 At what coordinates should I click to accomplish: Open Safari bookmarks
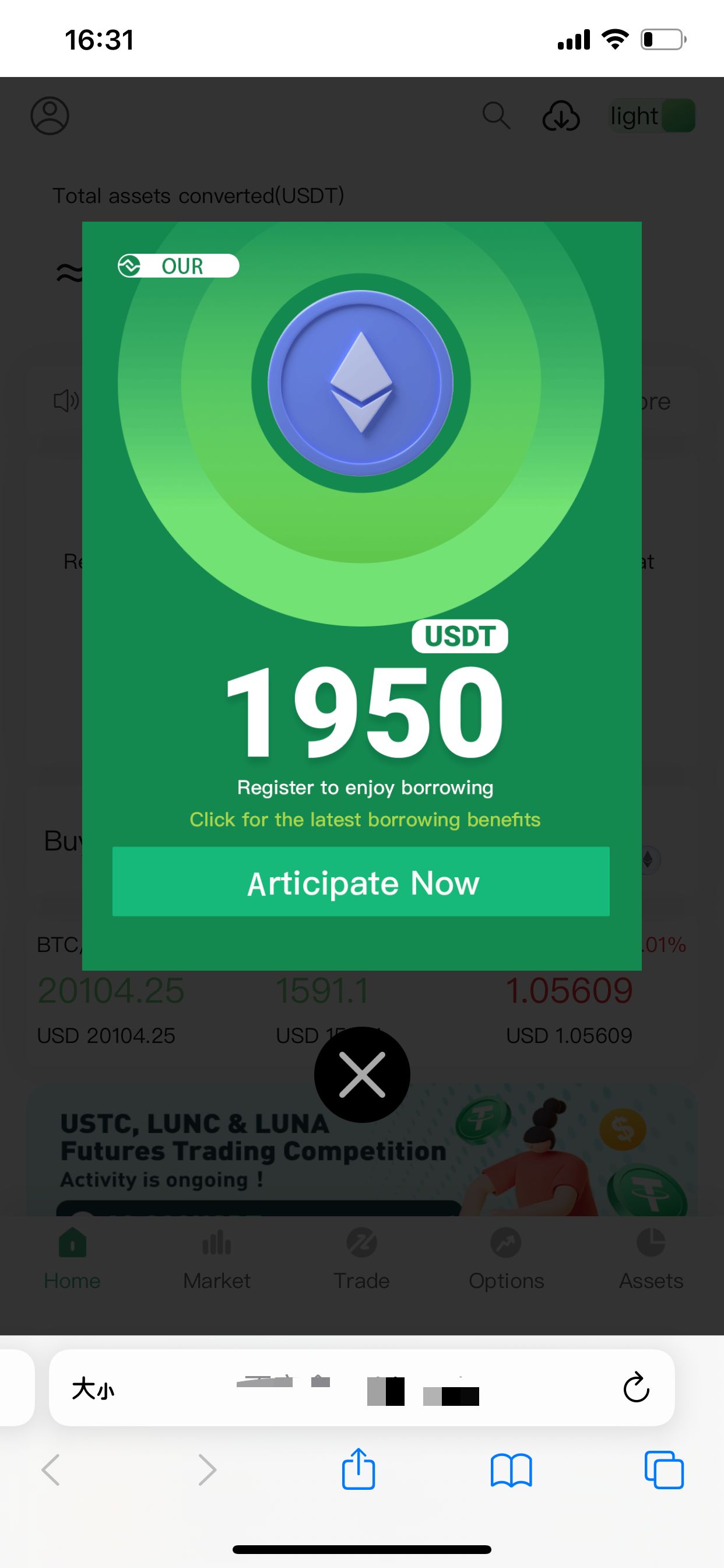511,1471
